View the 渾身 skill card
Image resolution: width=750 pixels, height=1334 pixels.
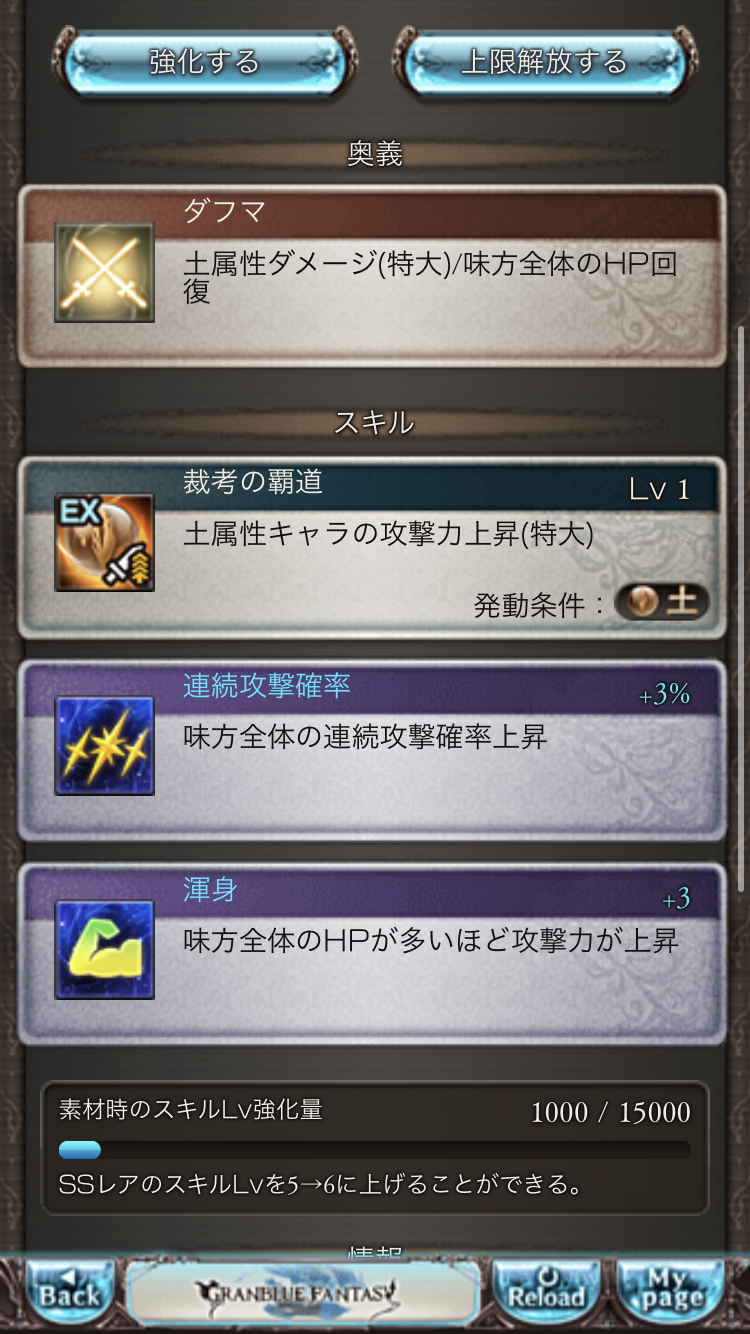(x=372, y=954)
